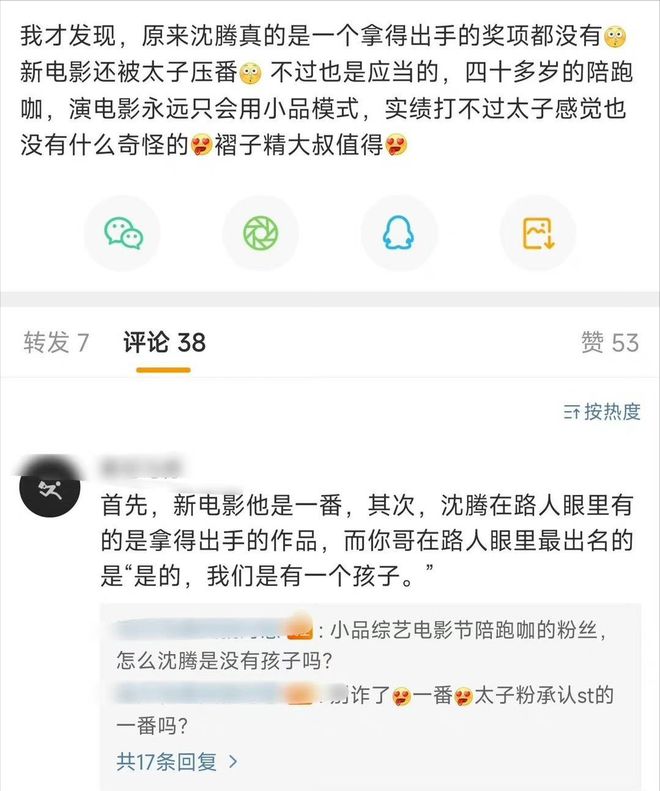Share post to WeChat Moments
The width and height of the screenshot is (660, 791).
(261, 233)
